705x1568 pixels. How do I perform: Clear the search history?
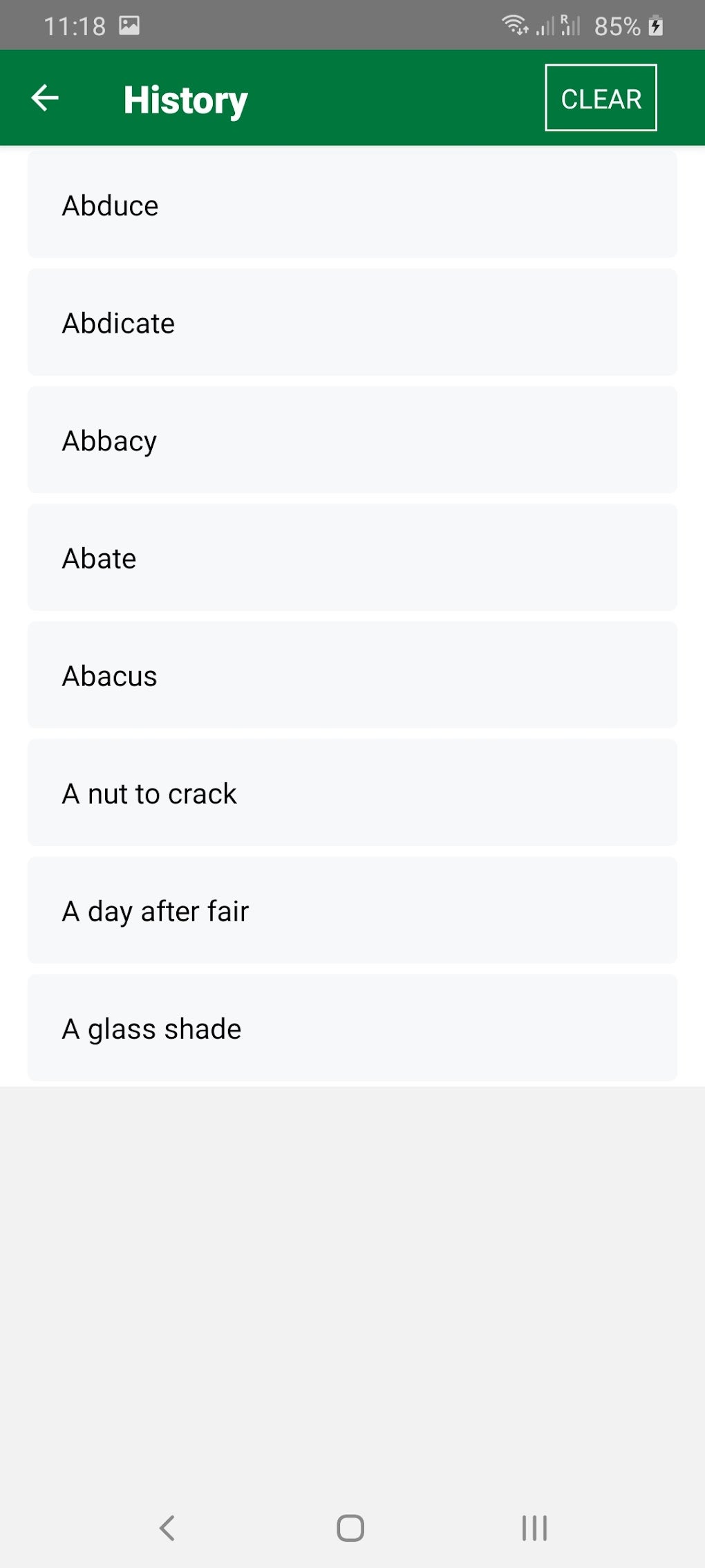pyautogui.click(x=601, y=98)
